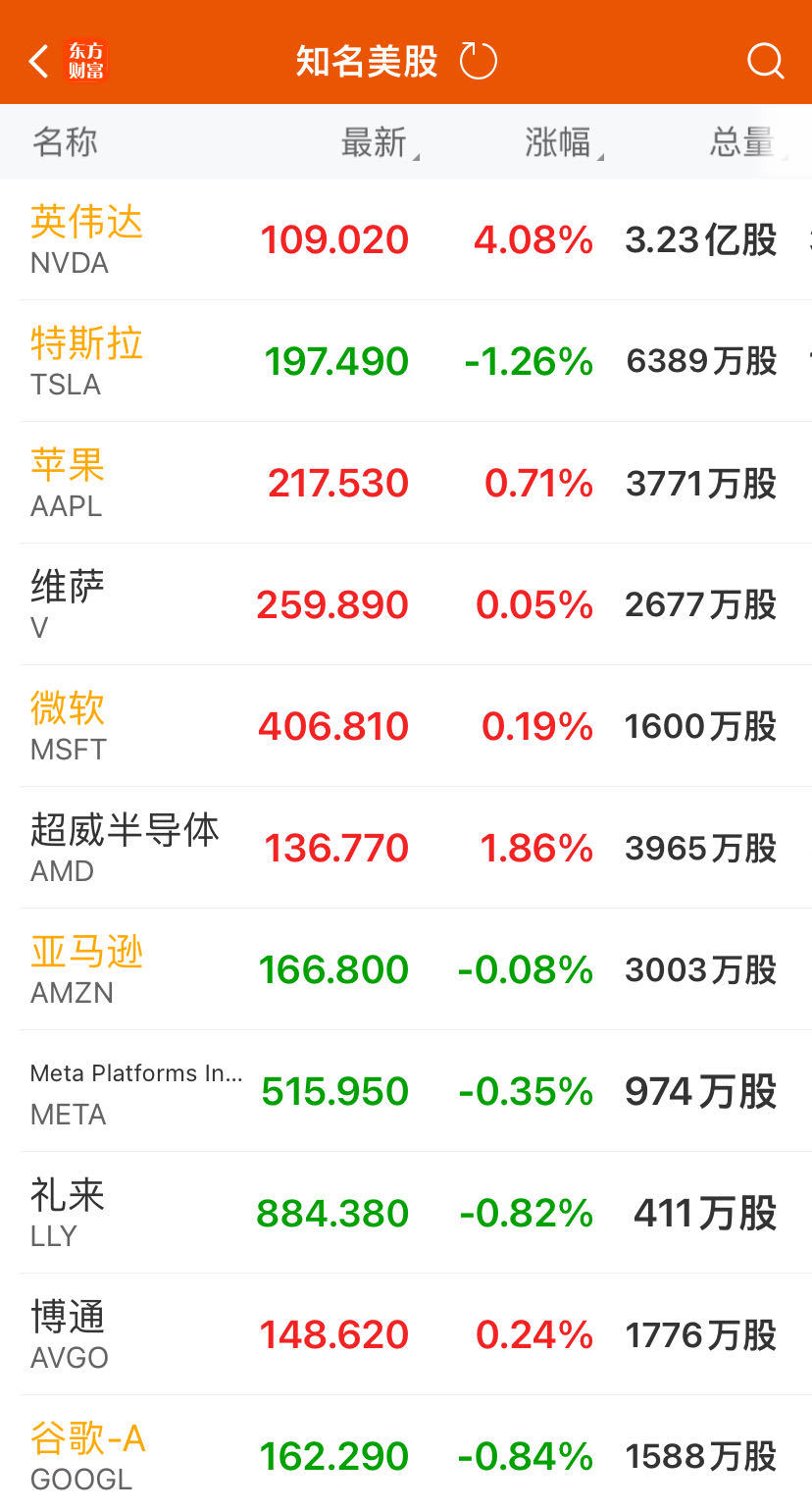Refresh the 知名美股 quote list
Viewport: 812px width, 1511px height.
tap(479, 60)
